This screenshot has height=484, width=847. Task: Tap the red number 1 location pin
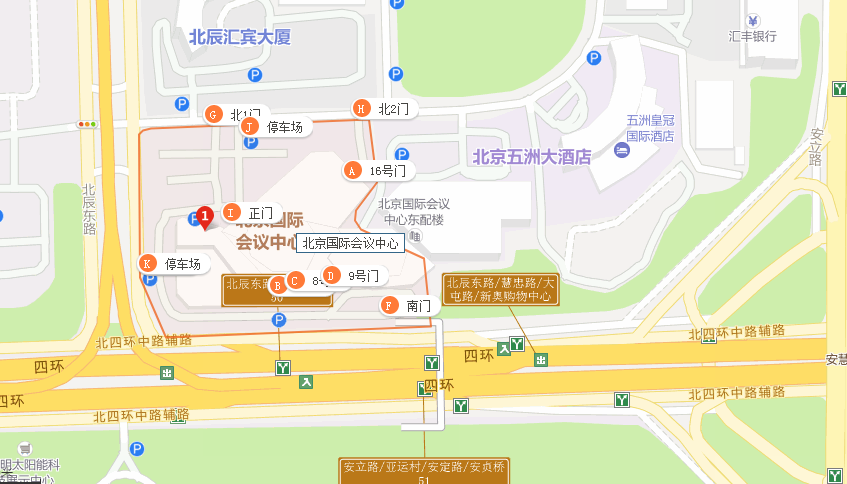pos(205,216)
